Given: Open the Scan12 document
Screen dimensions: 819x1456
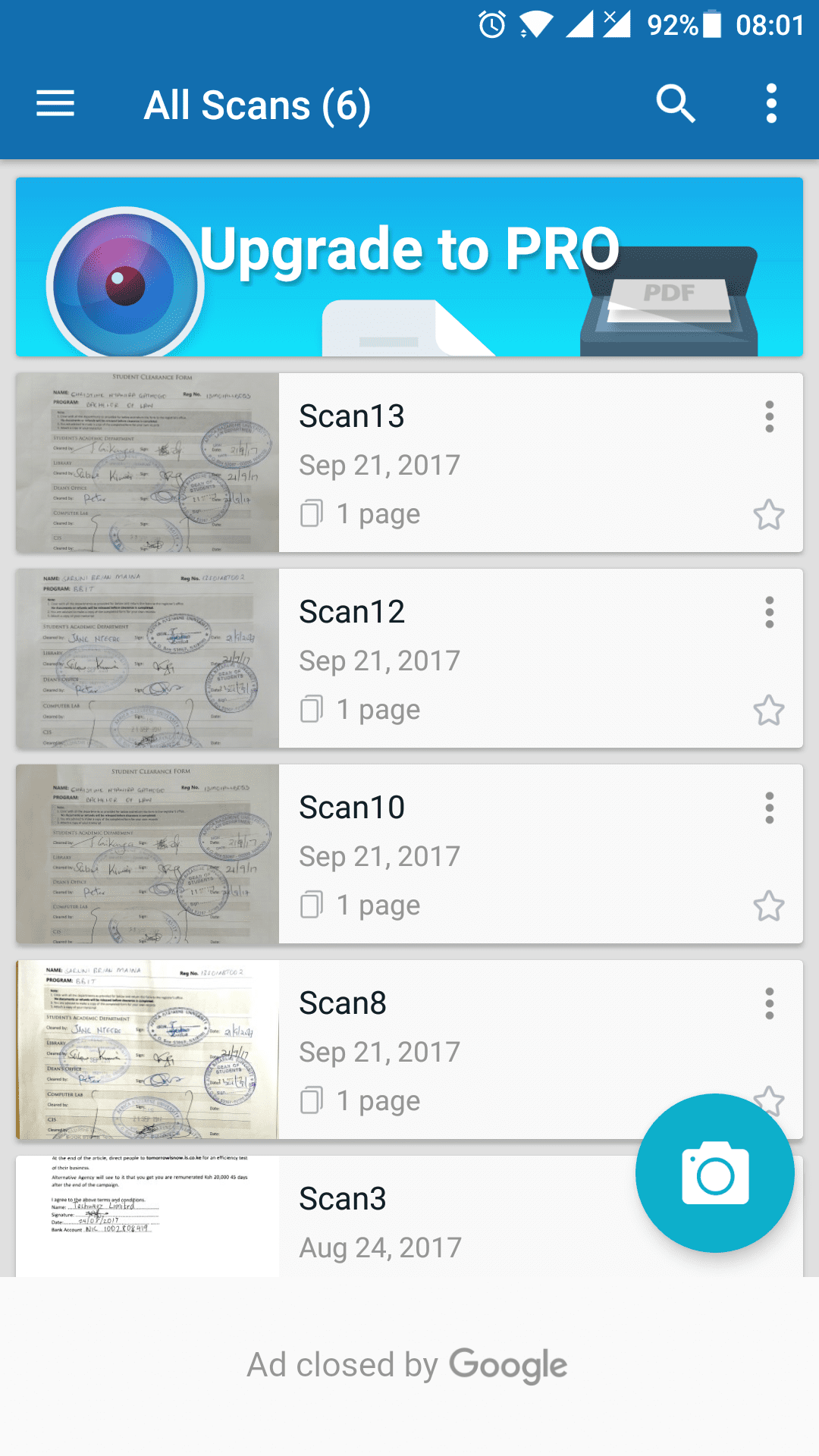Looking at the screenshot, I should point(409,658).
